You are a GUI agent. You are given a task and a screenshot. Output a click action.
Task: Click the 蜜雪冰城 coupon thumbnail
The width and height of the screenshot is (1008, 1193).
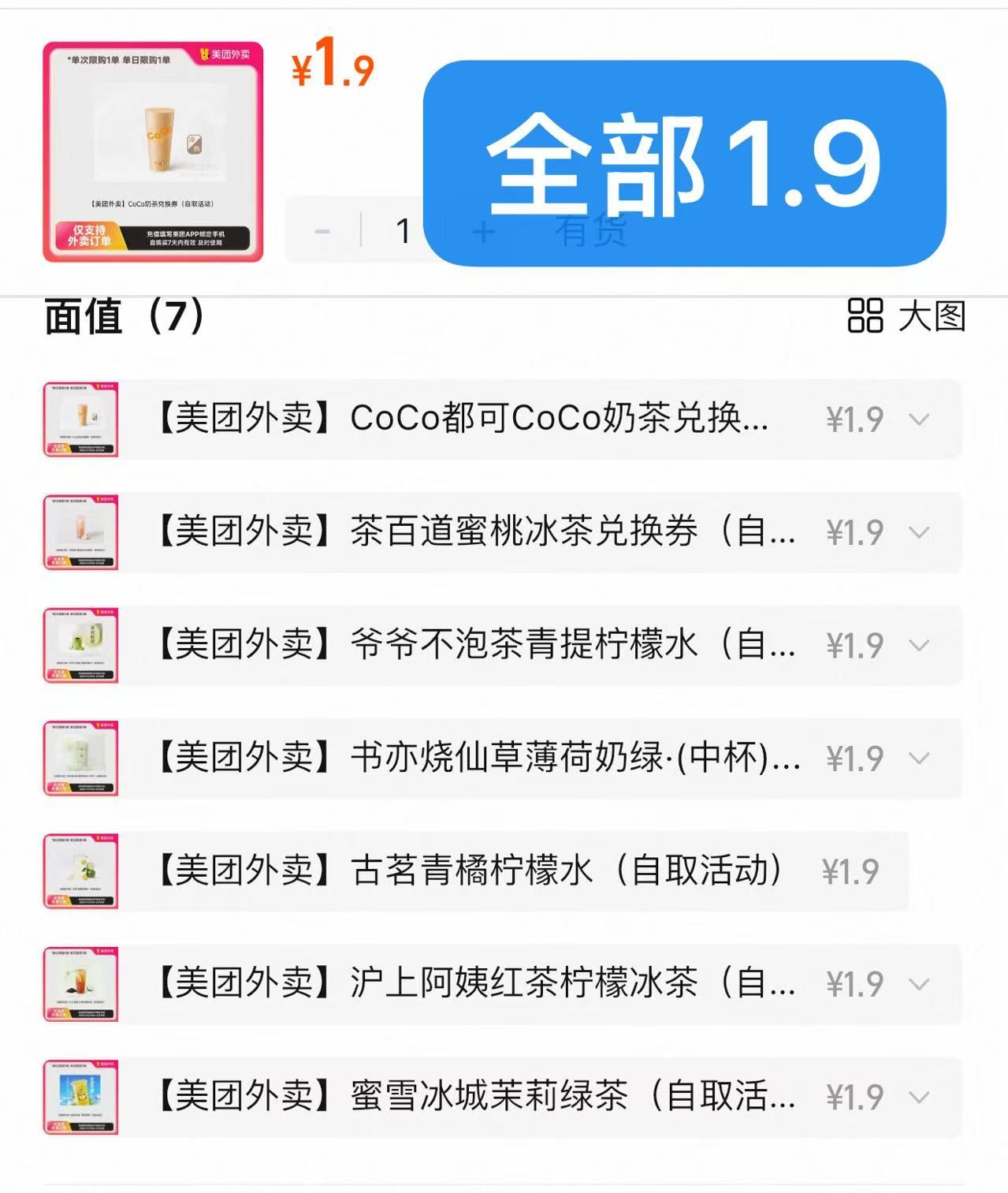point(81,1096)
